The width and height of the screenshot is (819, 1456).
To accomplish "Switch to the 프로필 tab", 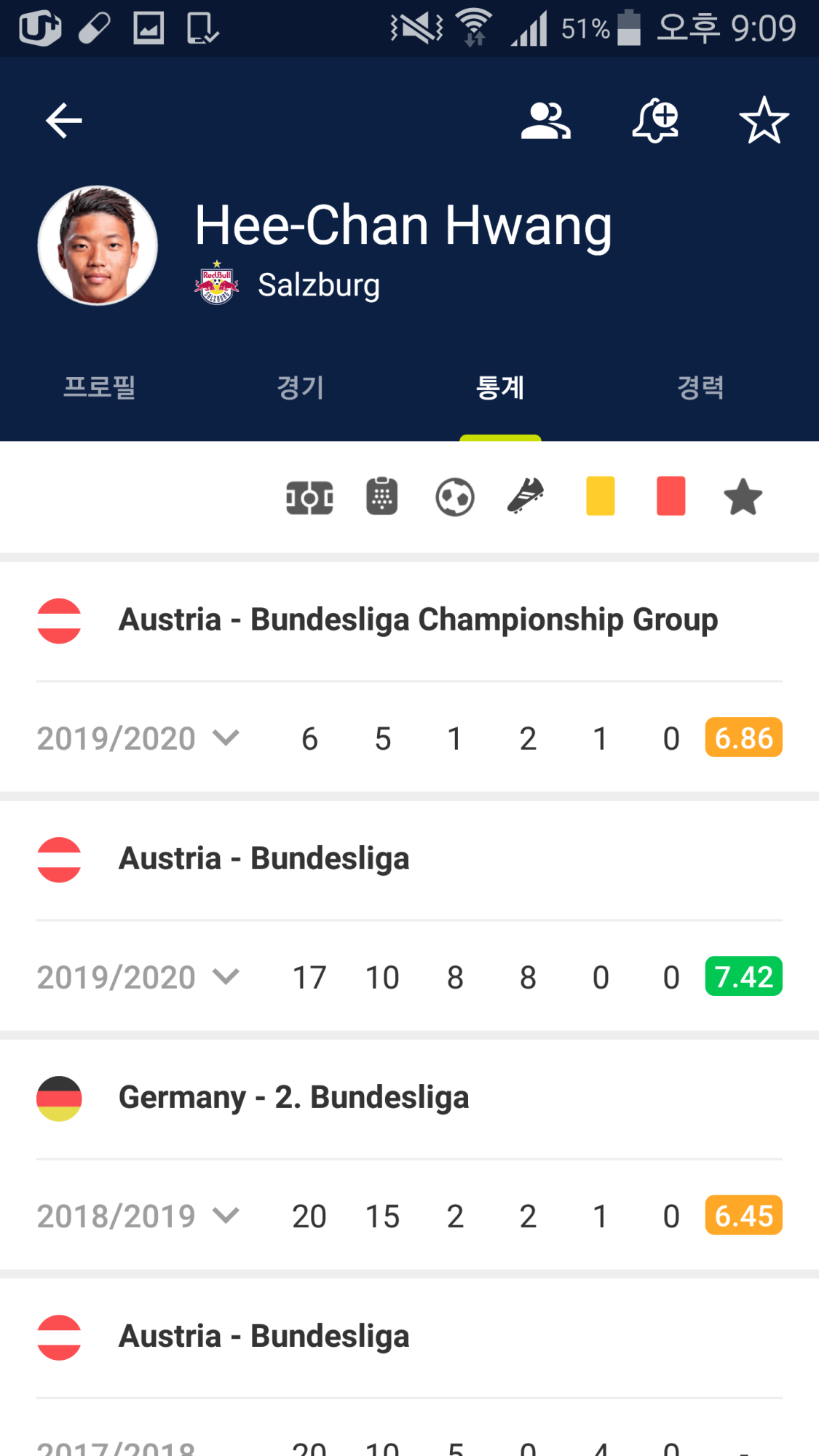I will click(100, 387).
